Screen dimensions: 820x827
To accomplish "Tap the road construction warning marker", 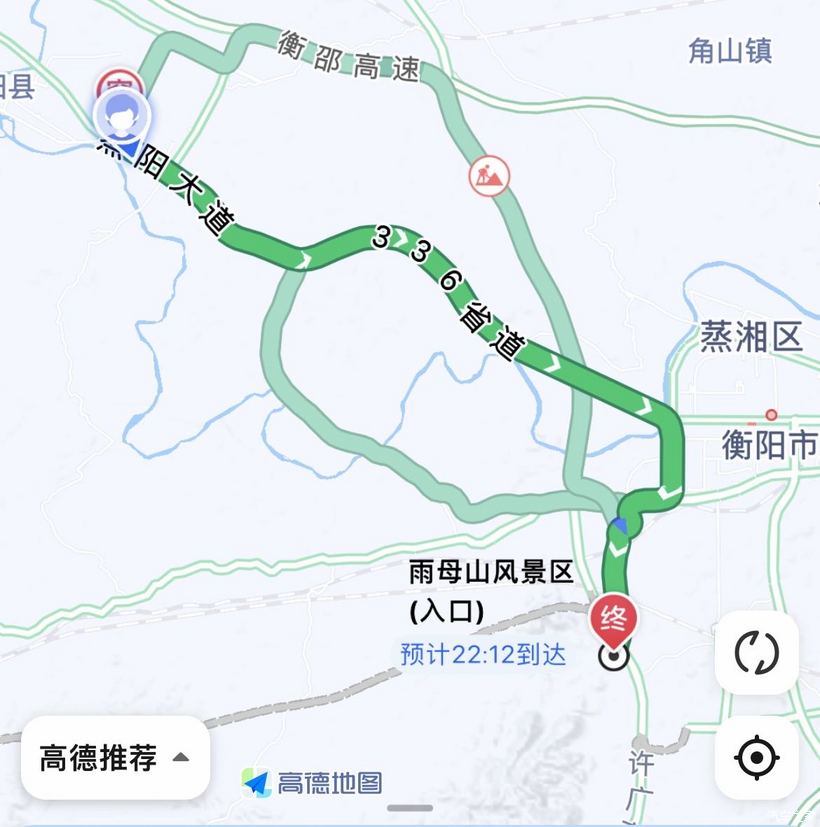I will pos(489,177).
